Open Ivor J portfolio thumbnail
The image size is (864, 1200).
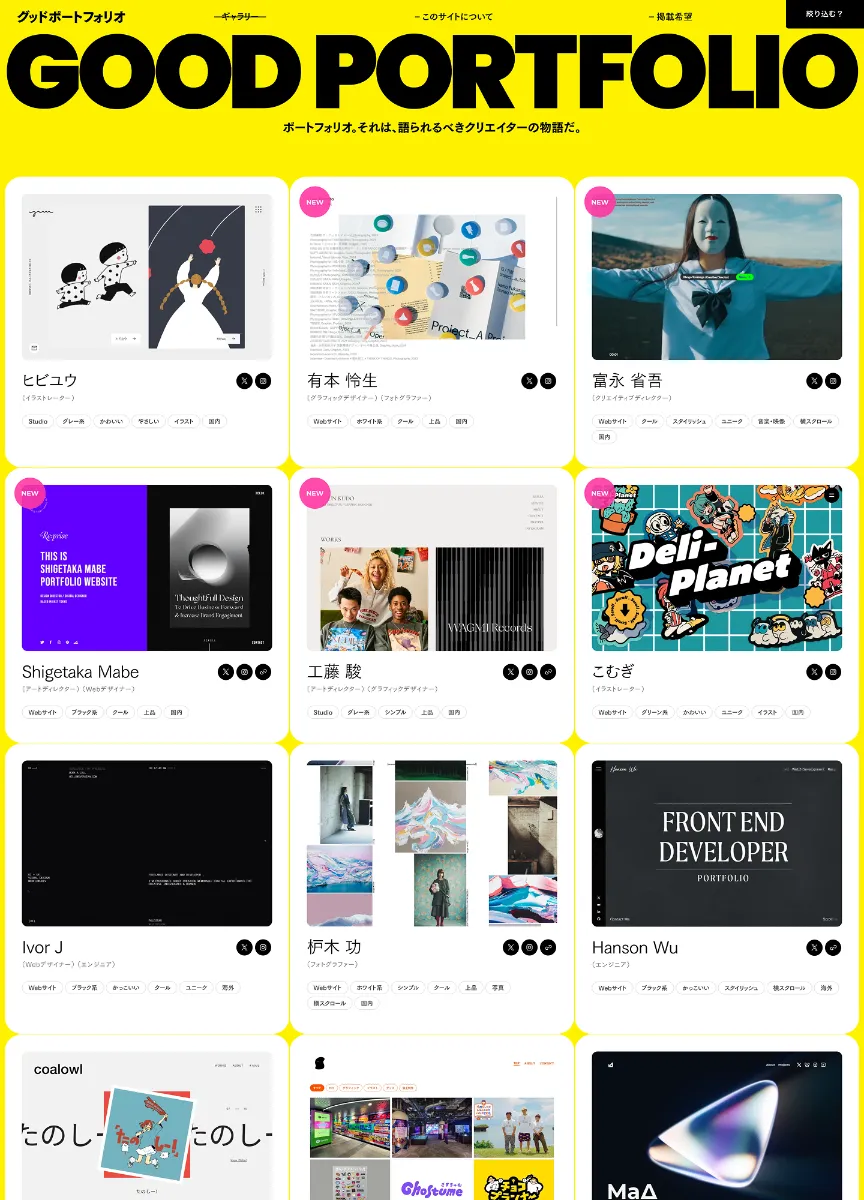click(x=147, y=843)
